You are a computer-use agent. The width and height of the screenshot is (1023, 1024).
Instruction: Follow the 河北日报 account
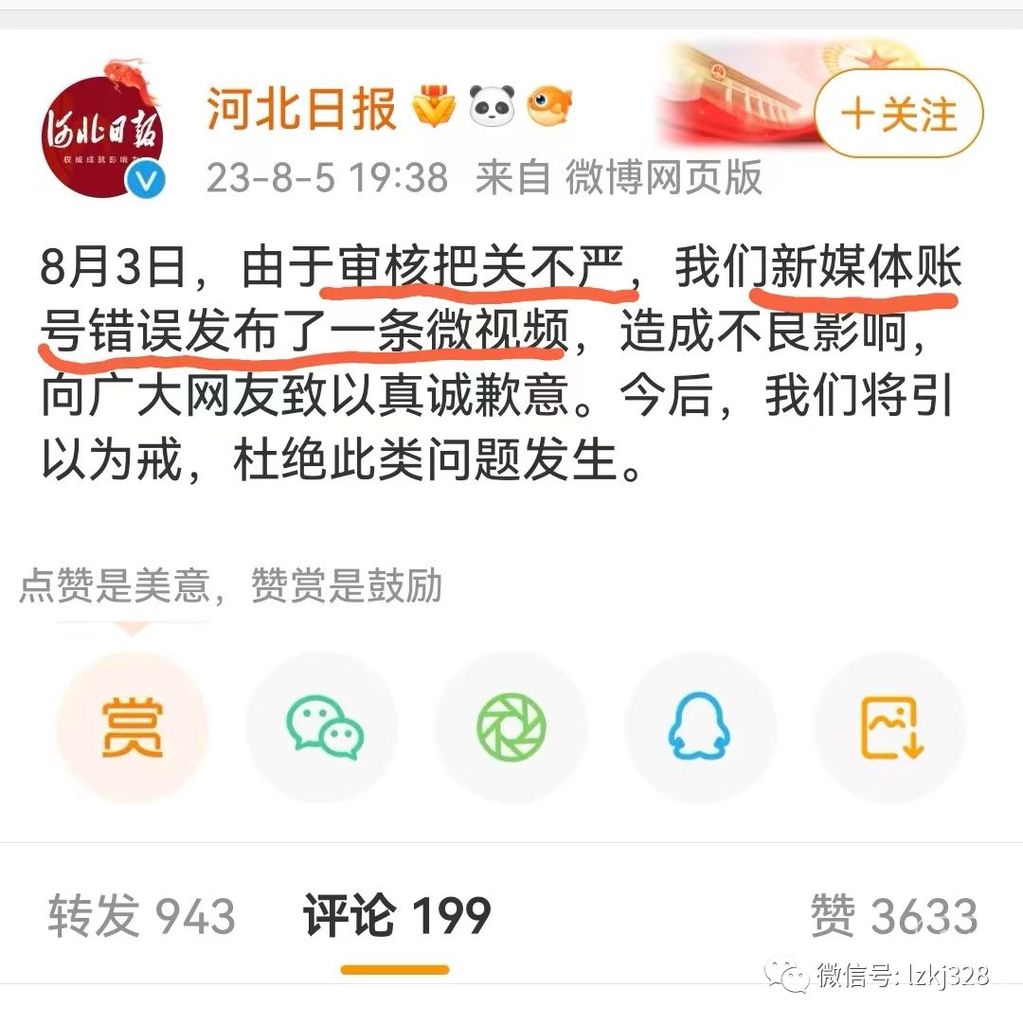click(899, 114)
